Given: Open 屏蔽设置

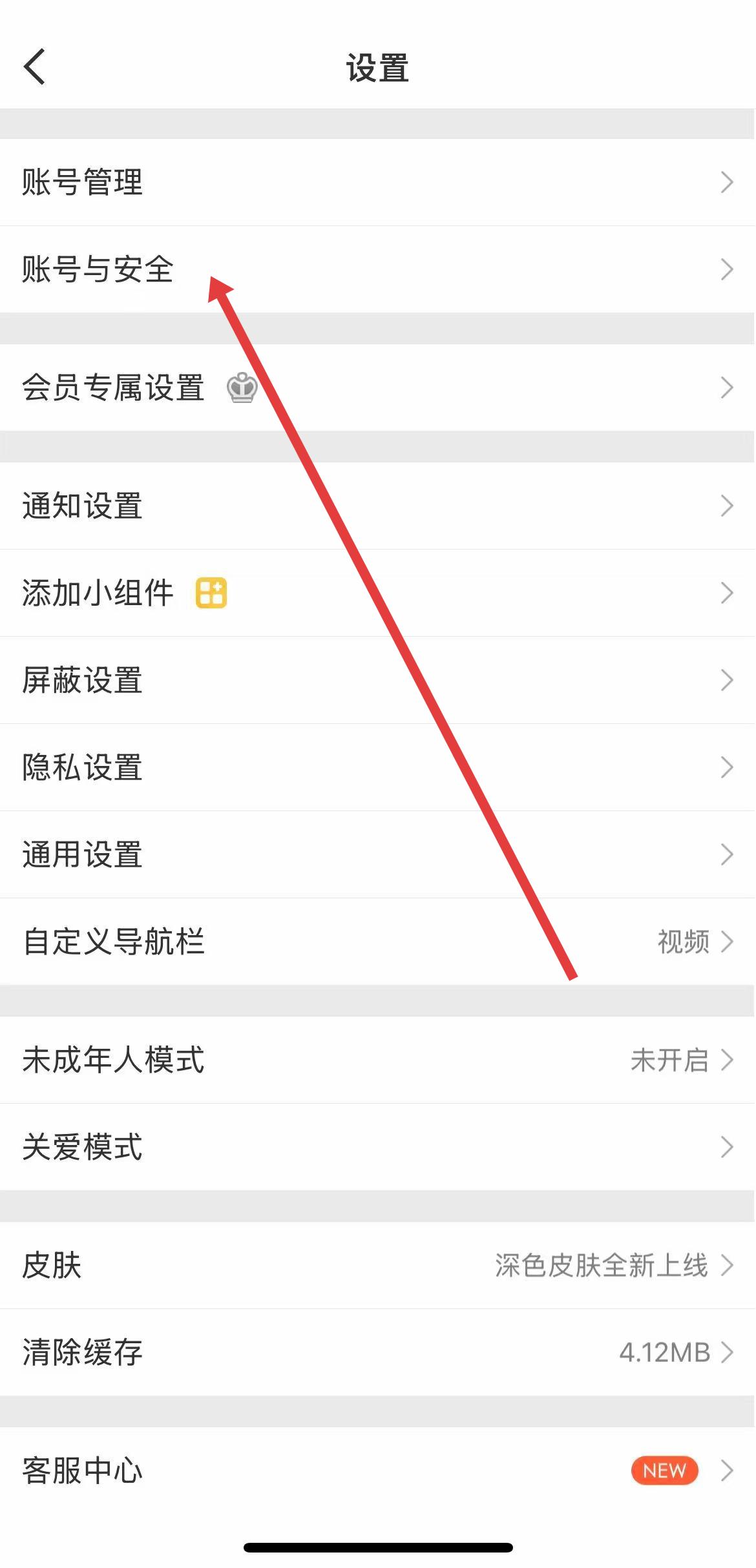Looking at the screenshot, I should click(378, 680).
